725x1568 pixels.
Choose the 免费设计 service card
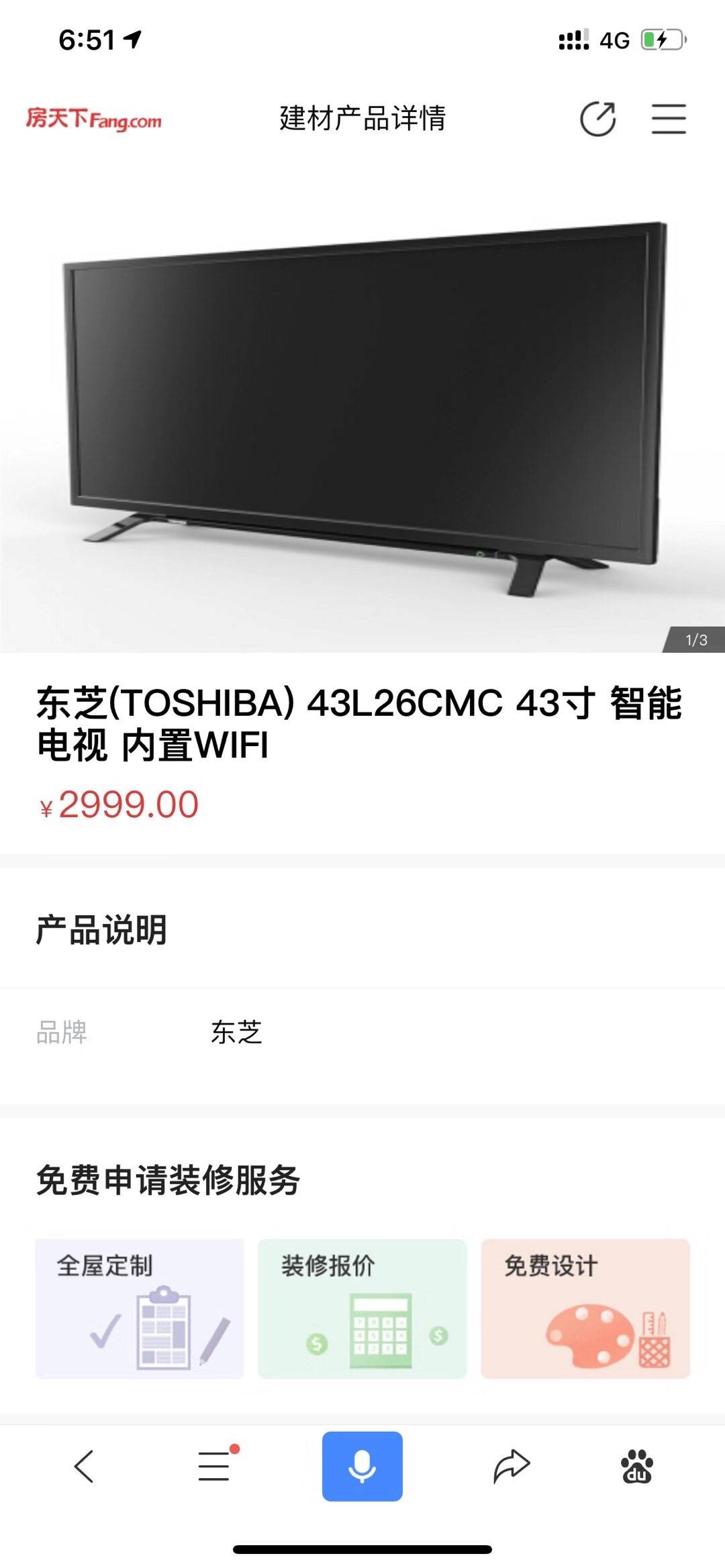point(585,1308)
